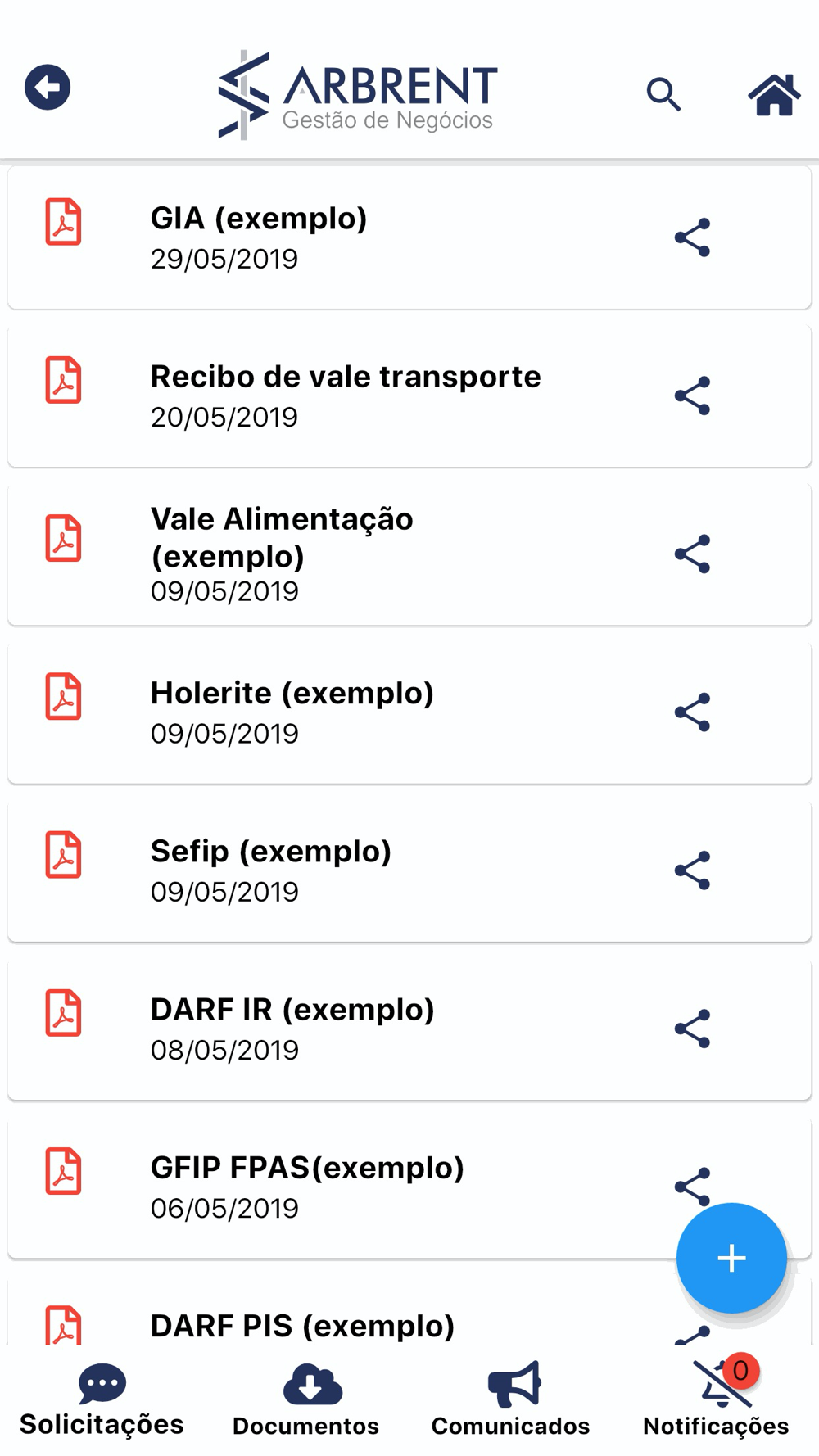
Task: Switch to the Solicitações tab
Action: 102,1400
